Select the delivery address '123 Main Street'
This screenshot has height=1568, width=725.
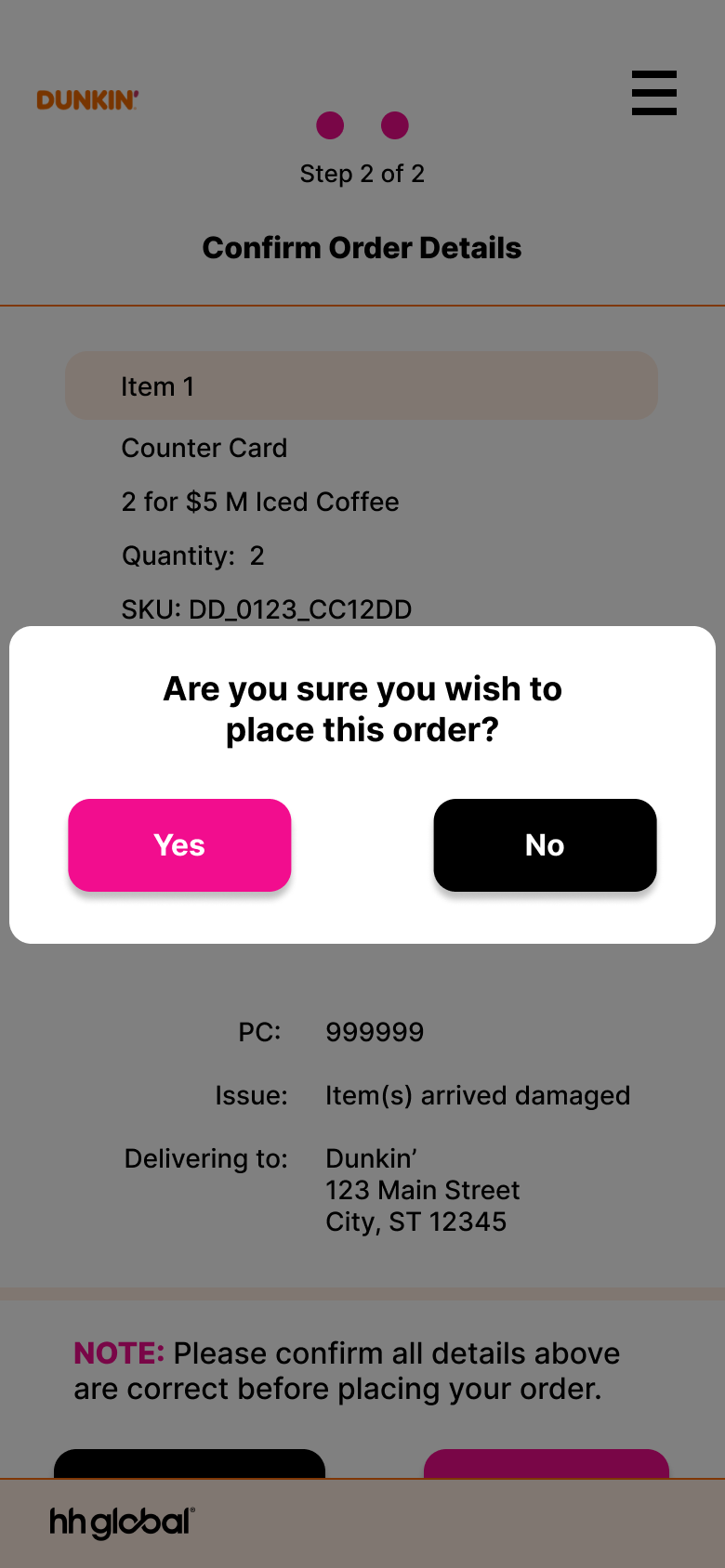coord(422,1190)
